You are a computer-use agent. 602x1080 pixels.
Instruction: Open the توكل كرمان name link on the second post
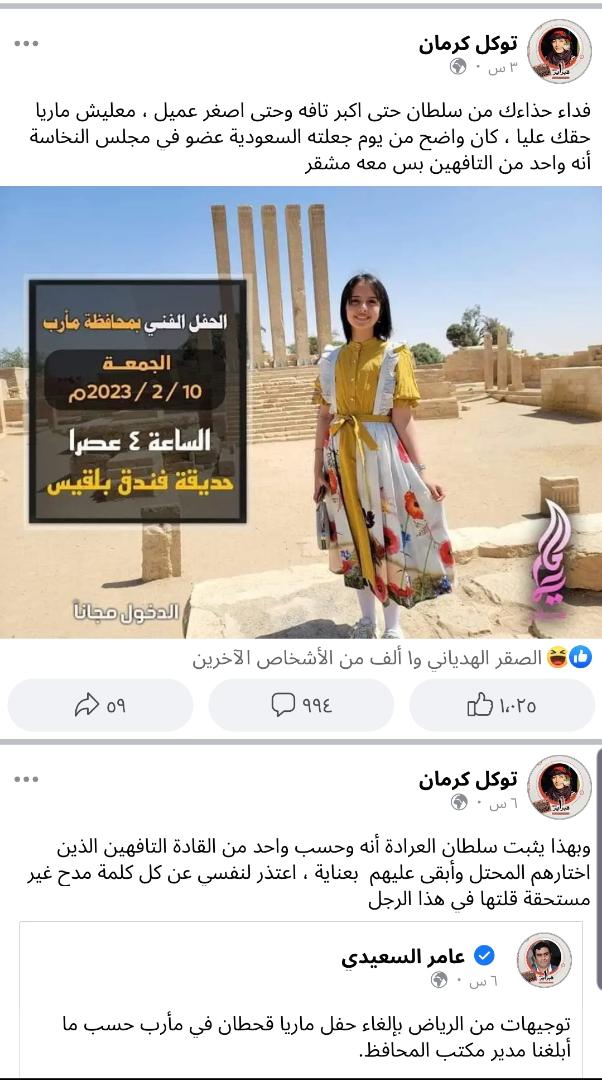point(468,778)
